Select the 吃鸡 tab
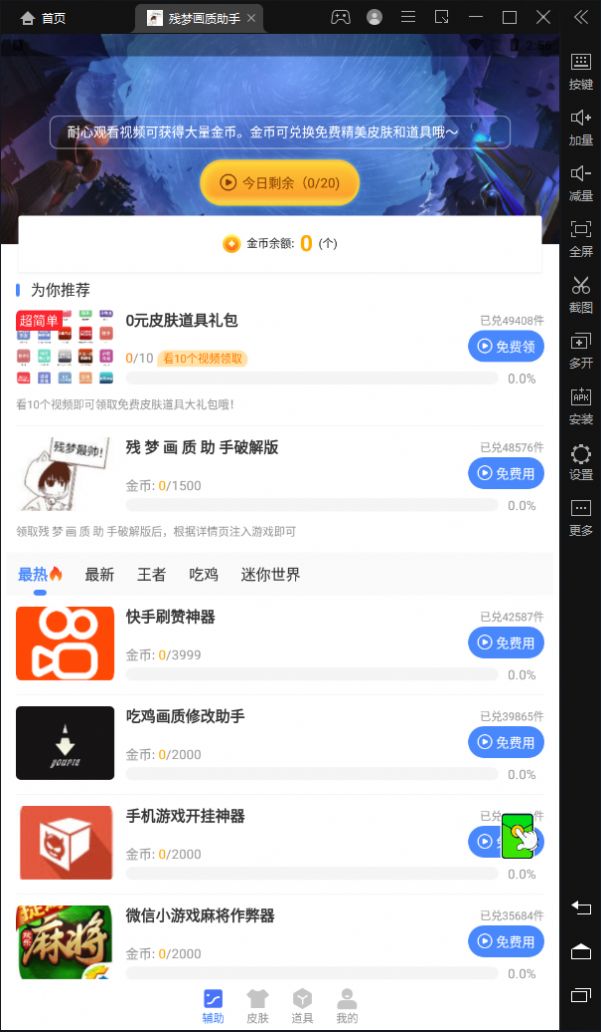601x1032 pixels. (x=203, y=574)
